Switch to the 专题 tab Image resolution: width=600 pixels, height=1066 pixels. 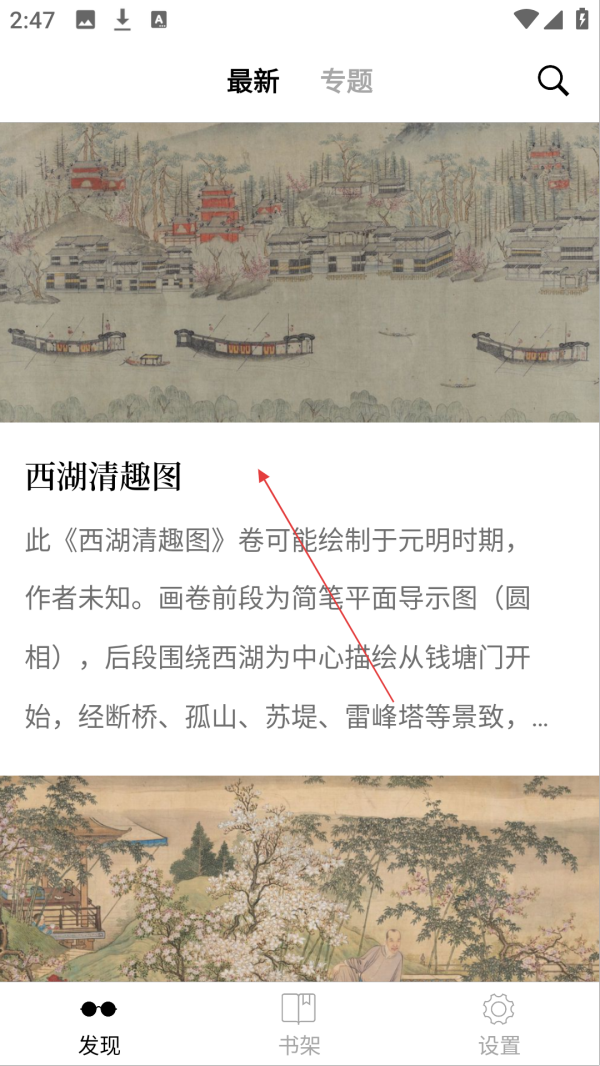pyautogui.click(x=347, y=82)
